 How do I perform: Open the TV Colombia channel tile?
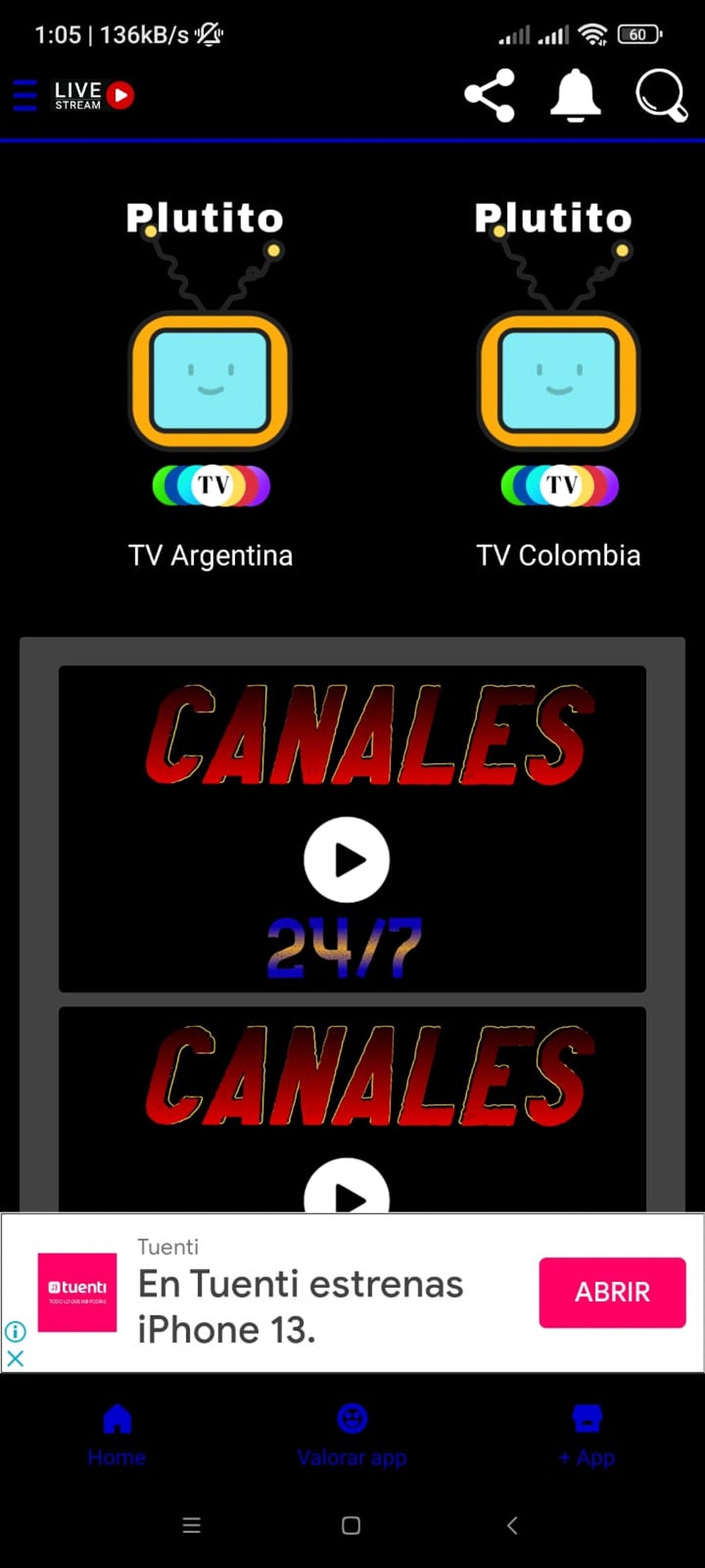[558, 384]
